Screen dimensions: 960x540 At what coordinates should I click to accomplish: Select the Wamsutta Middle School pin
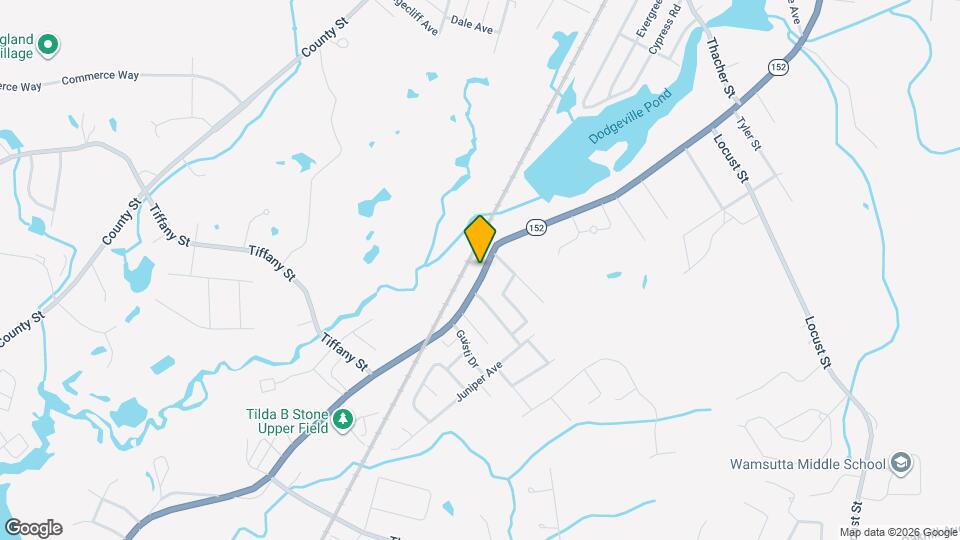pos(901,463)
